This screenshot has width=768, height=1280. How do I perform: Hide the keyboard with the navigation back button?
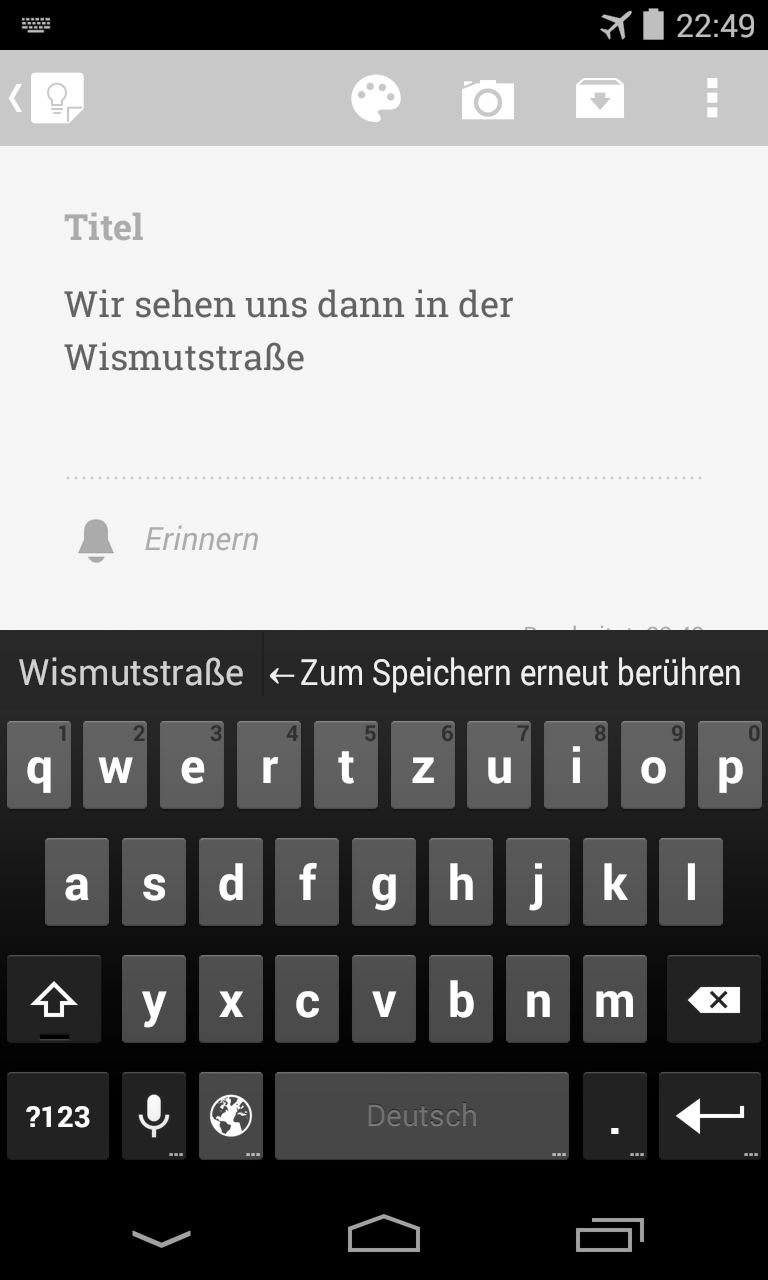point(161,1237)
